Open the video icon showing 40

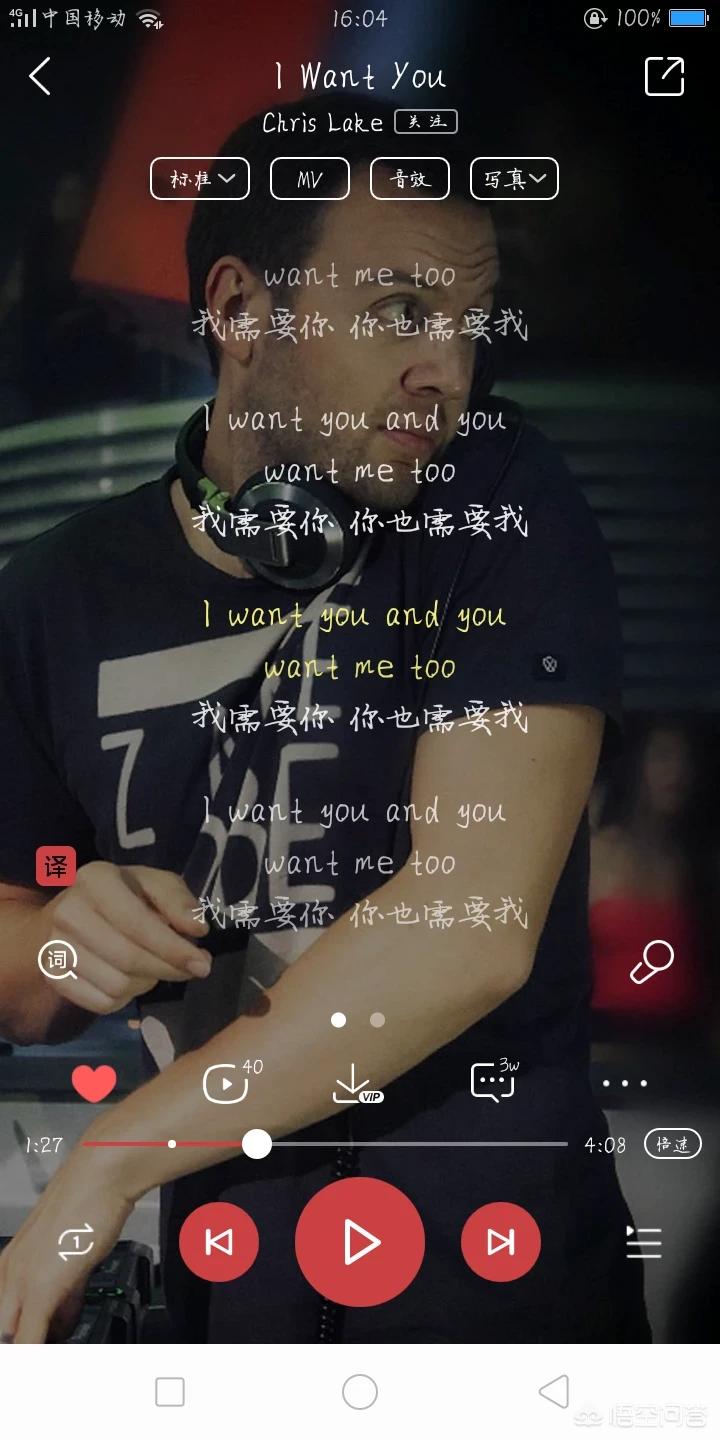tap(232, 1081)
